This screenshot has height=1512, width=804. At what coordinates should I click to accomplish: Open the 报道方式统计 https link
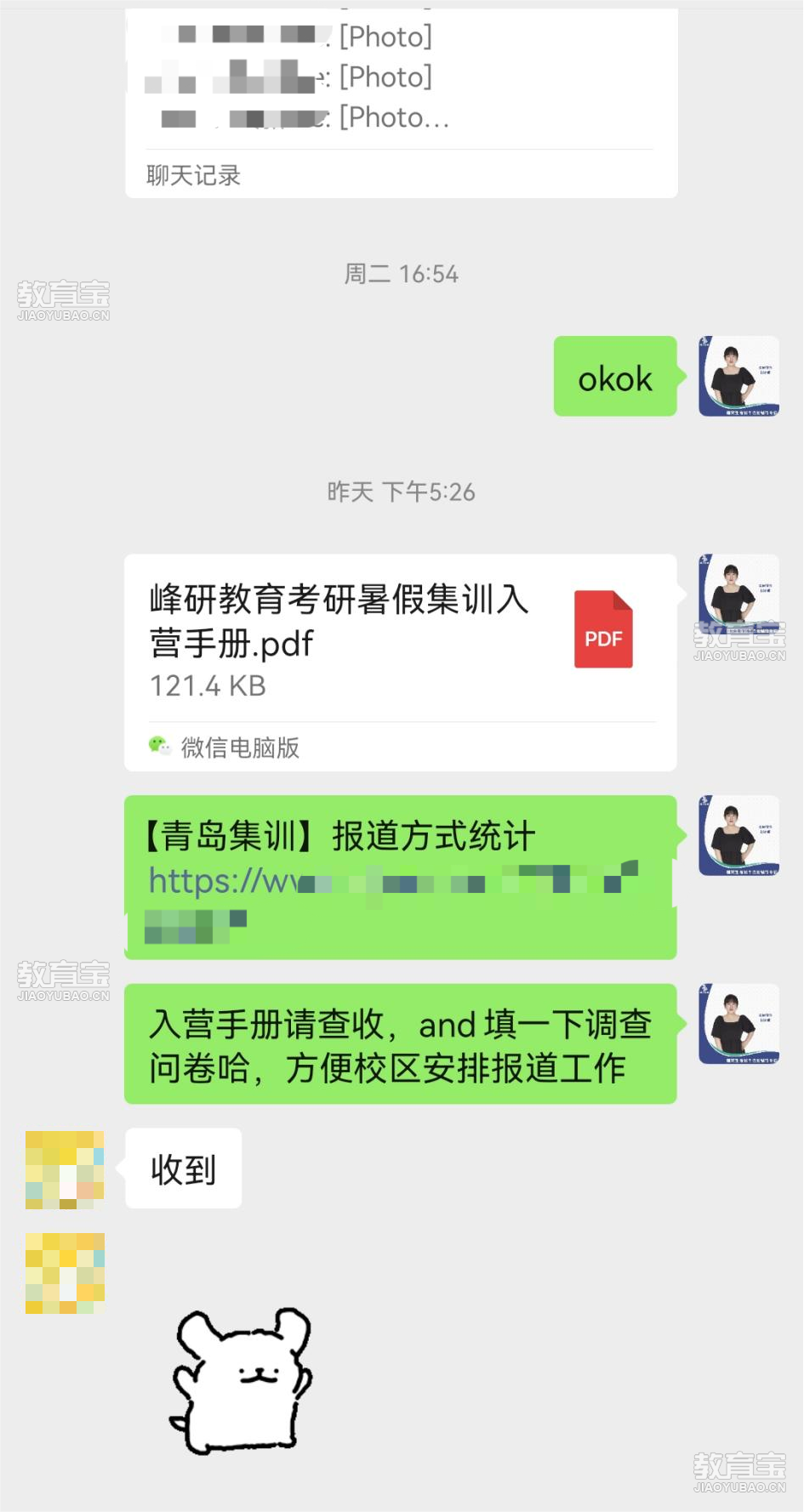tap(393, 880)
